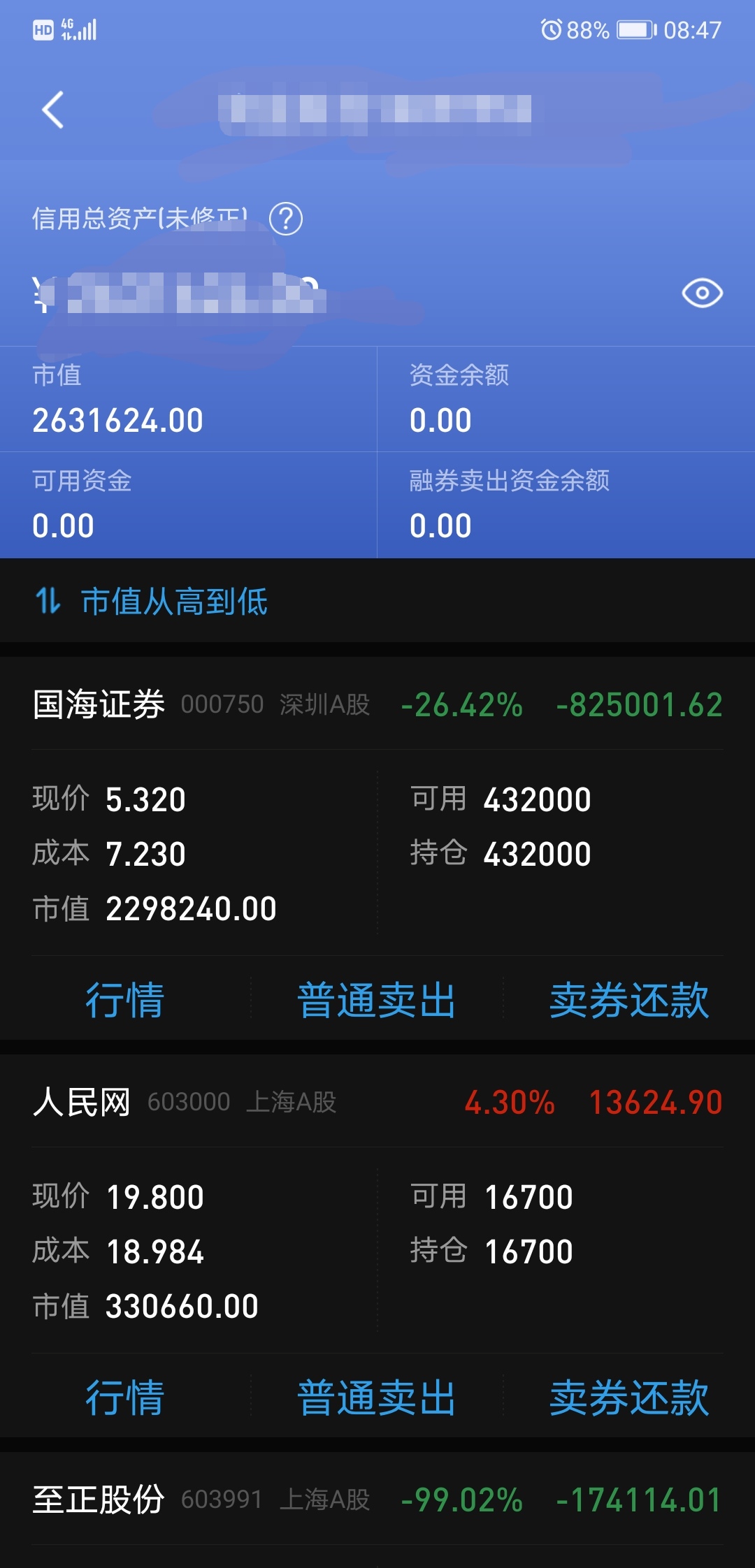Go back using the top arrow
Viewport: 755px width, 1568px height.
coord(53,110)
